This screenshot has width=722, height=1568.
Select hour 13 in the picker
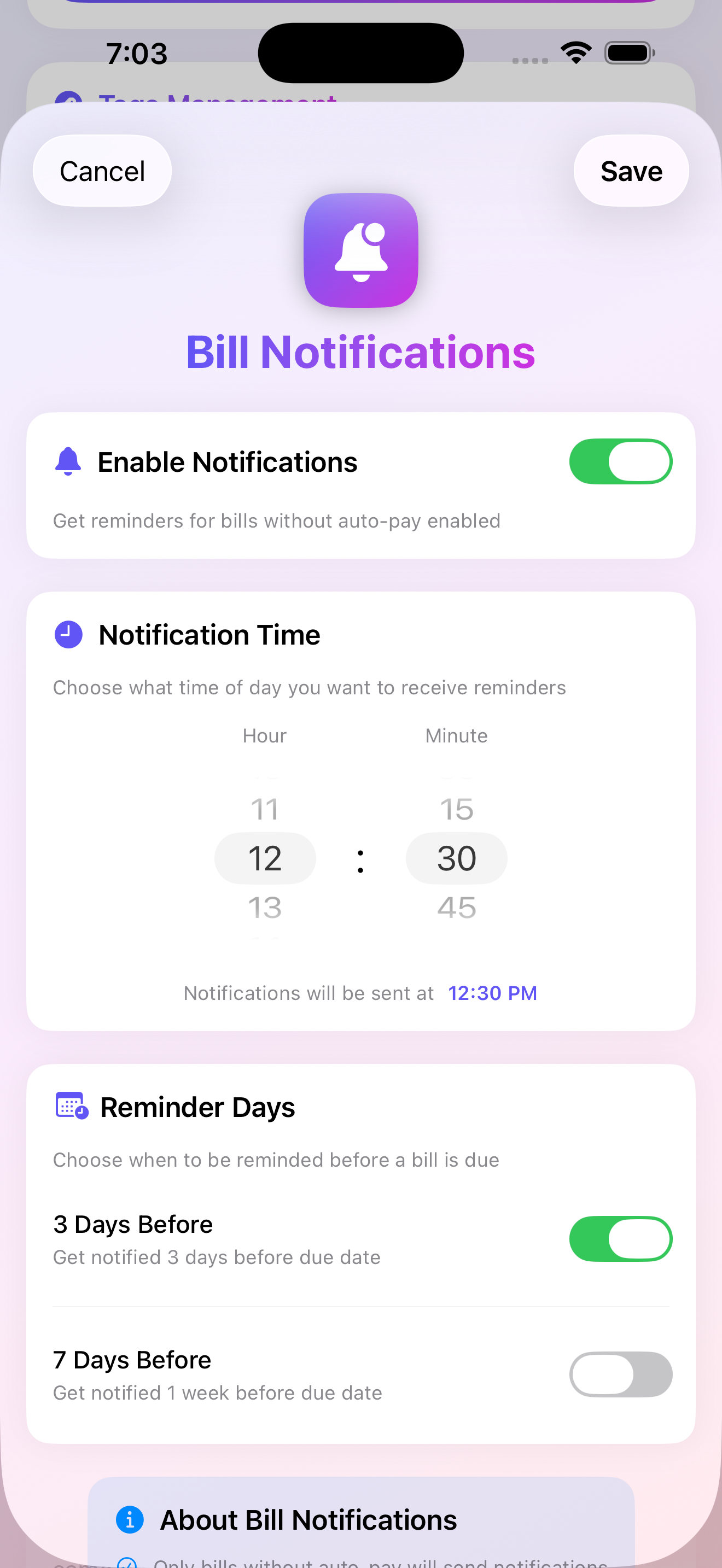[265, 908]
